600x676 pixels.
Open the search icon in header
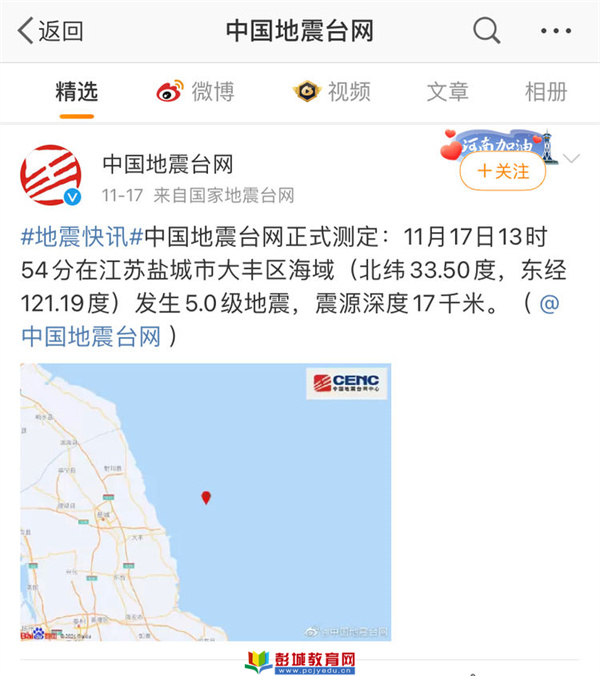coord(486,31)
